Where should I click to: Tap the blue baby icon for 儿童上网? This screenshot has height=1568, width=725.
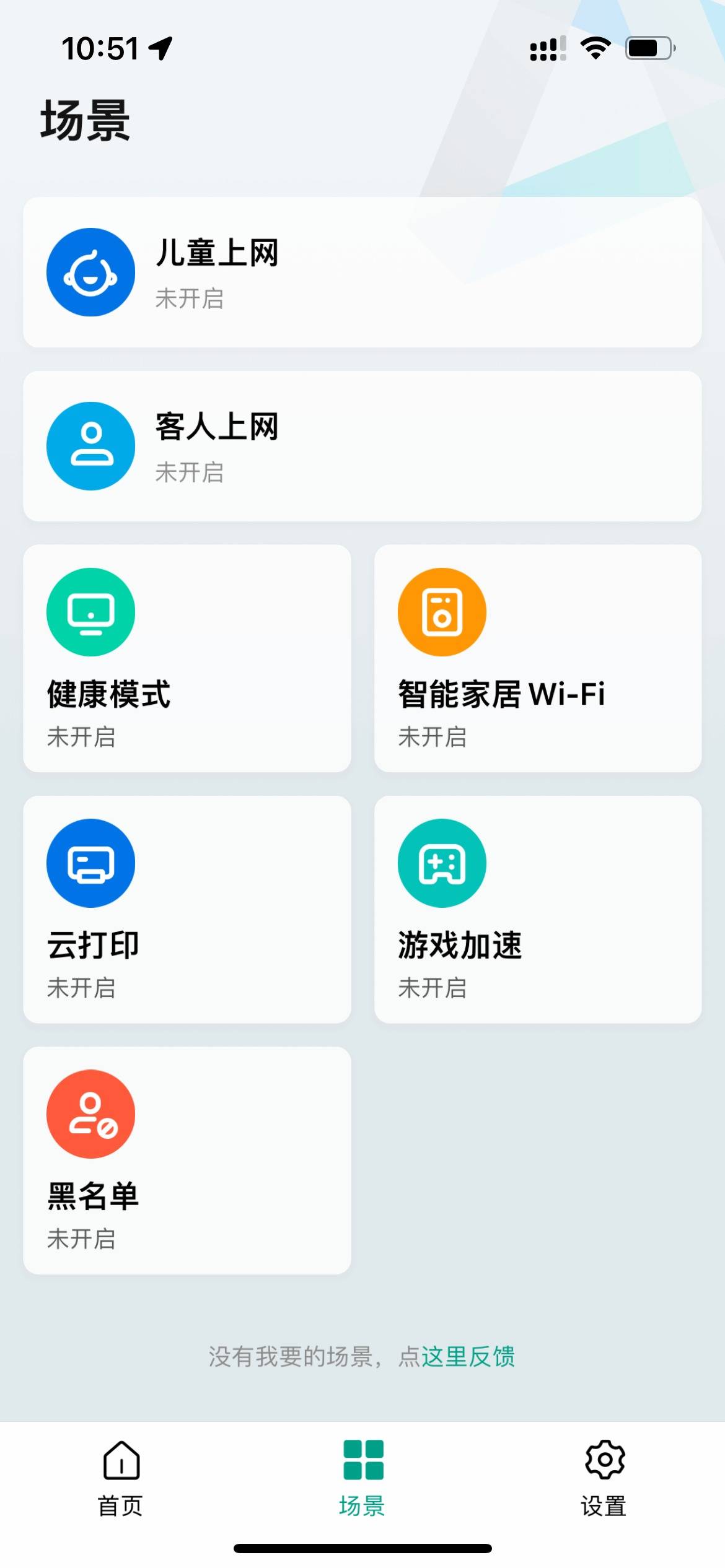[90, 272]
